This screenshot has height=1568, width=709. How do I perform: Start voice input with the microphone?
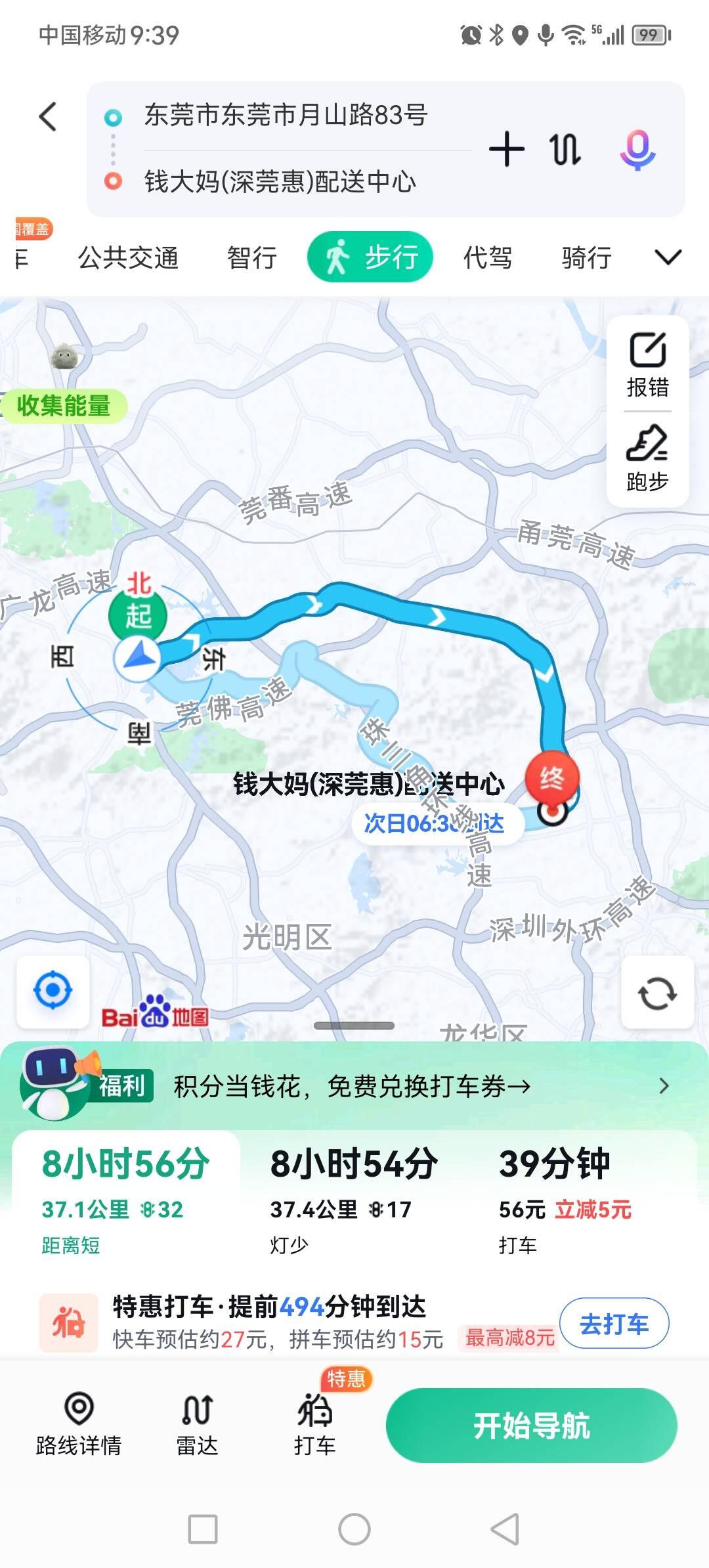tap(637, 149)
